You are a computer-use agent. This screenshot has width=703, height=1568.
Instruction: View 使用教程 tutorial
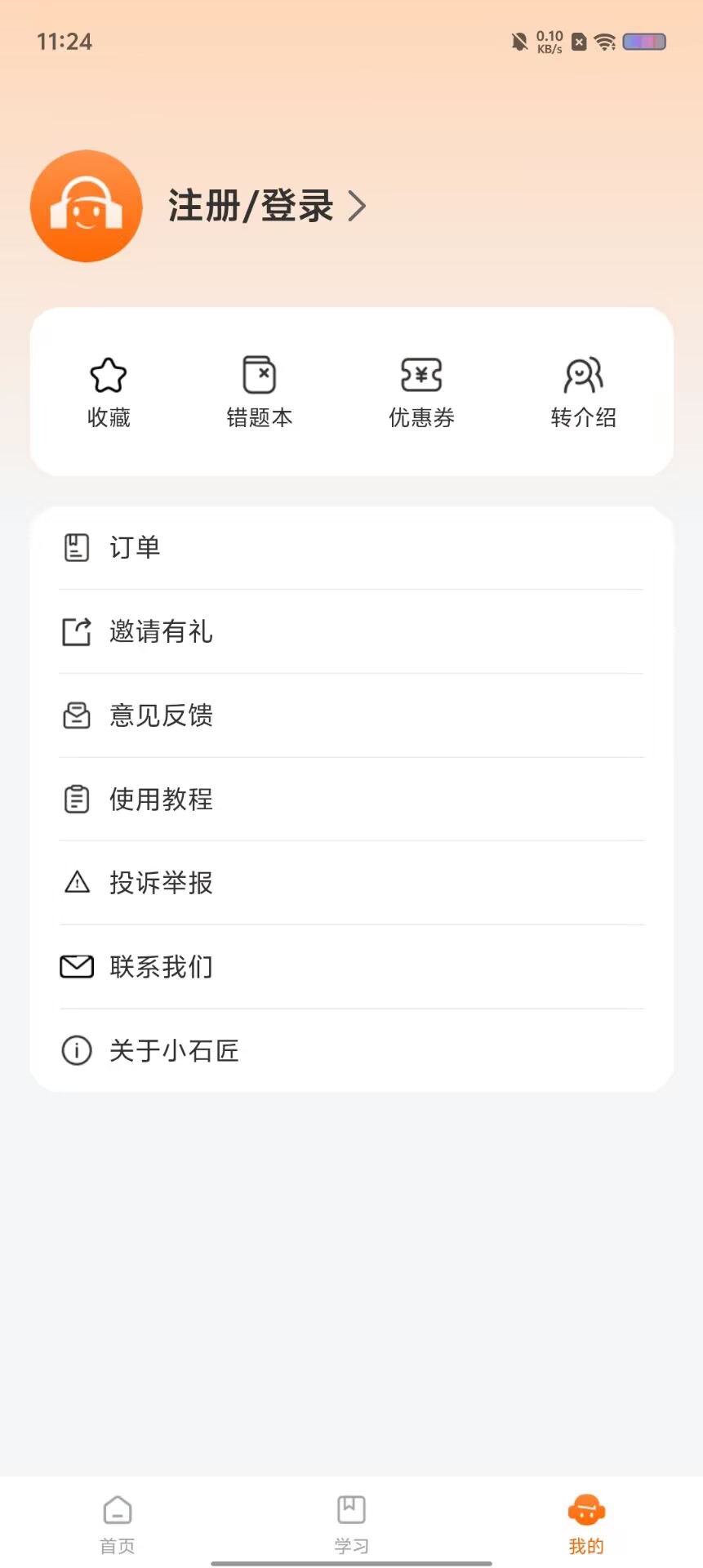click(x=352, y=799)
